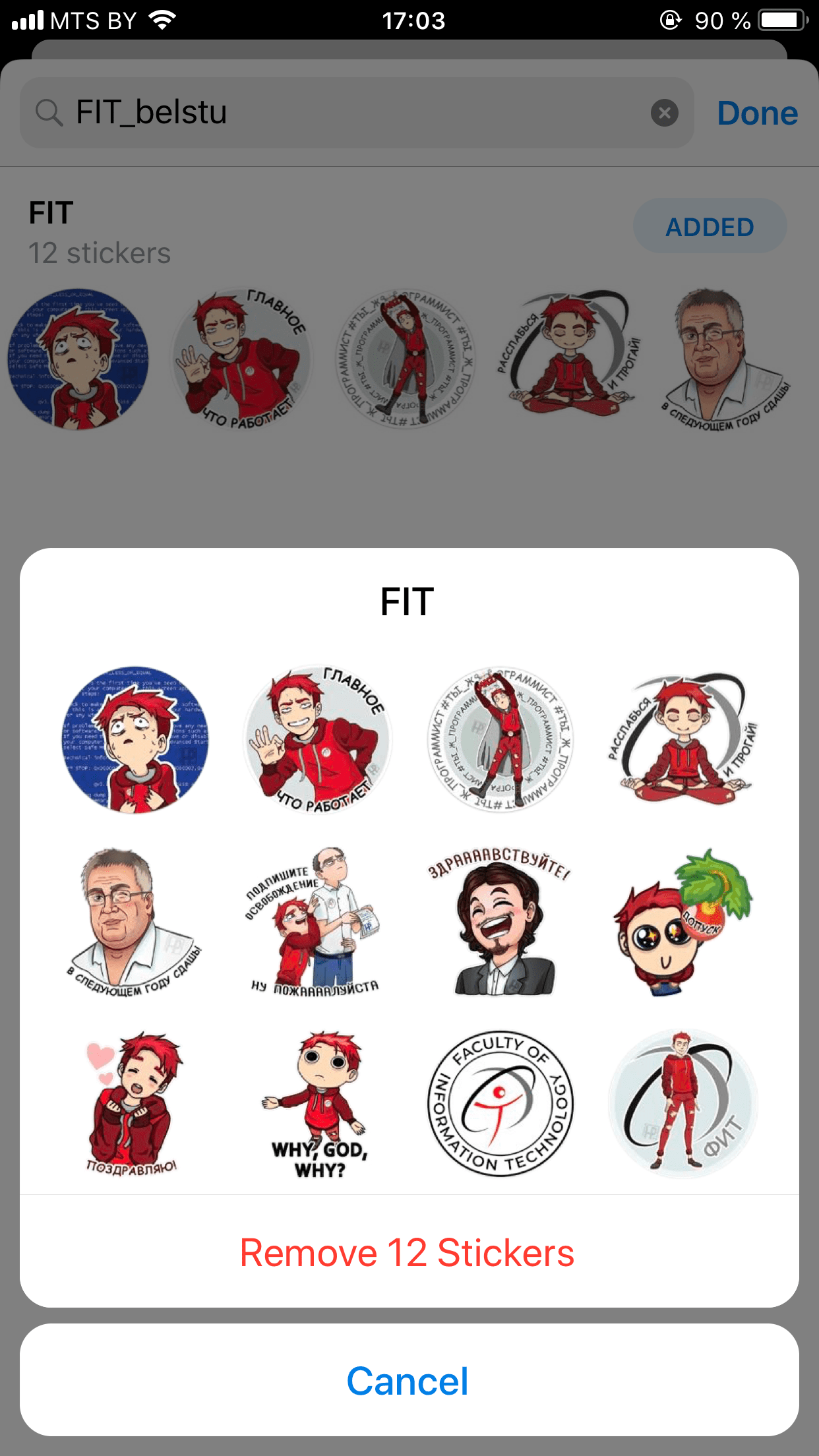Select the '#ТЫ_Ж_ПРОГРАММИСТ' superhero sticker in the sheet
Viewport: 819px width, 1456px height.
(501, 739)
